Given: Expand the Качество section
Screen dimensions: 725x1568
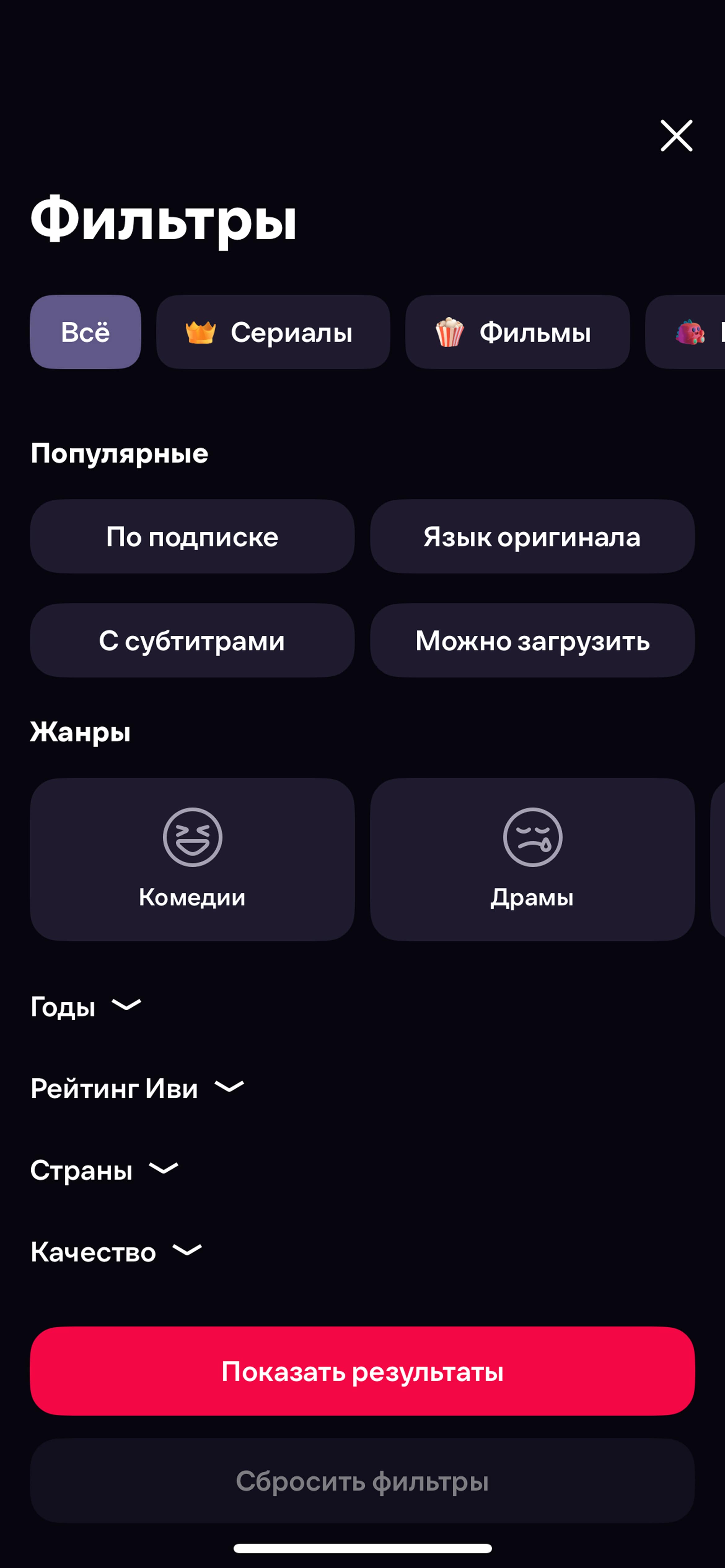Looking at the screenshot, I should (116, 1252).
